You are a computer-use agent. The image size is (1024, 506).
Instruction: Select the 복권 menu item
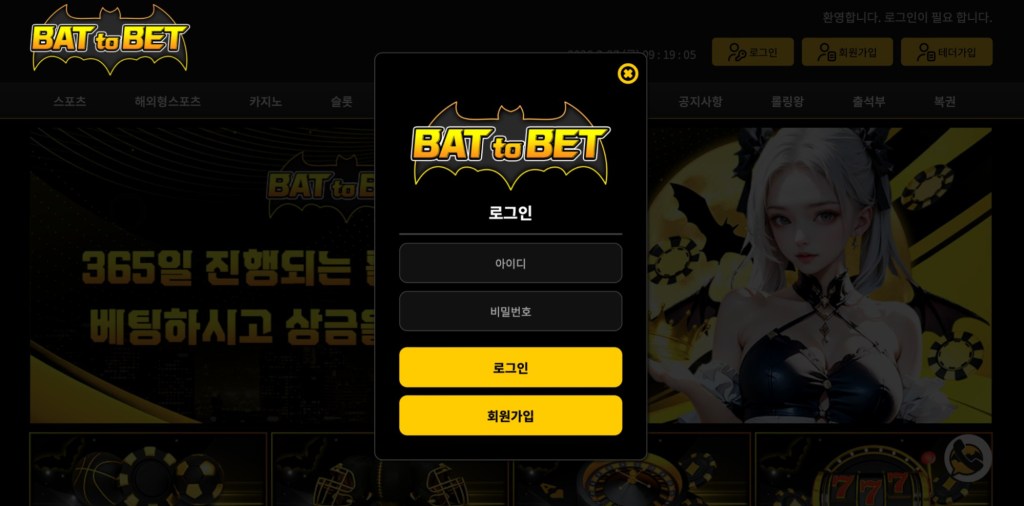pyautogui.click(x=945, y=101)
